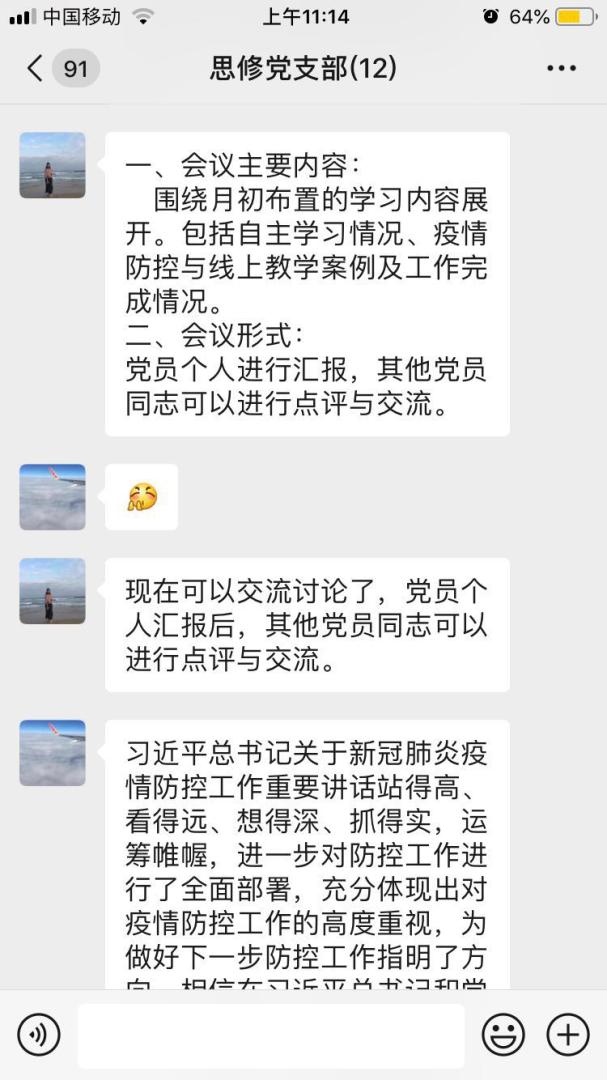
Task: Open avatar beside the discussion announcement message
Action: click(x=52, y=591)
